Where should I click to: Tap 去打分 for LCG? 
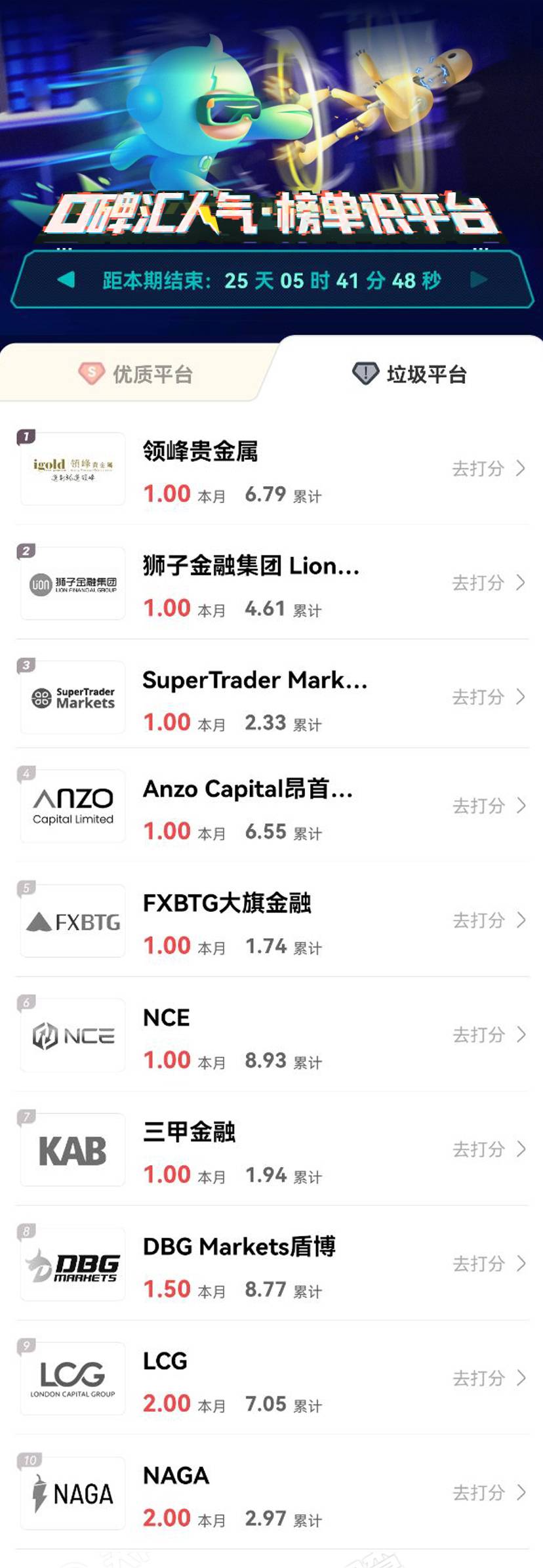pos(488,1378)
